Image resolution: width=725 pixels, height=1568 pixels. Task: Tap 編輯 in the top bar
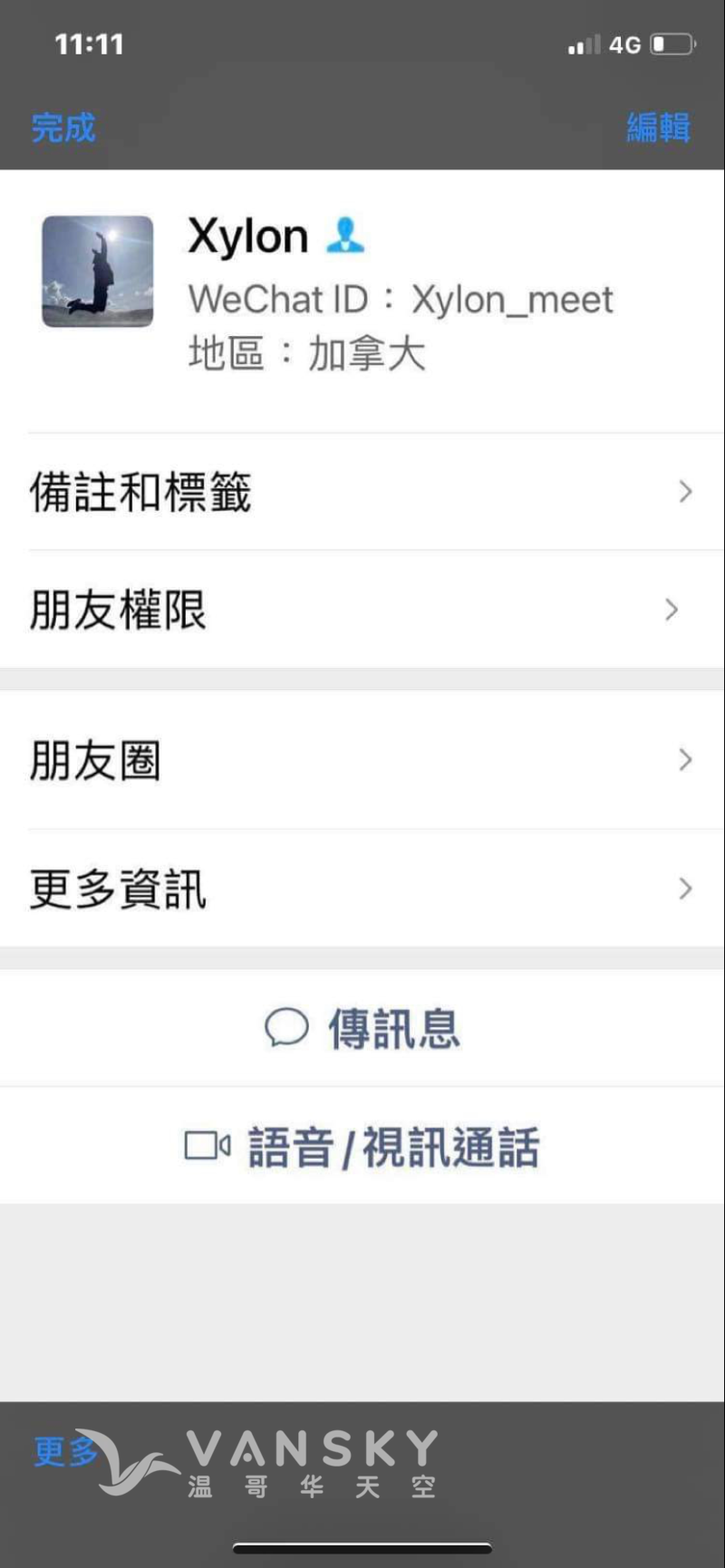[658, 128]
